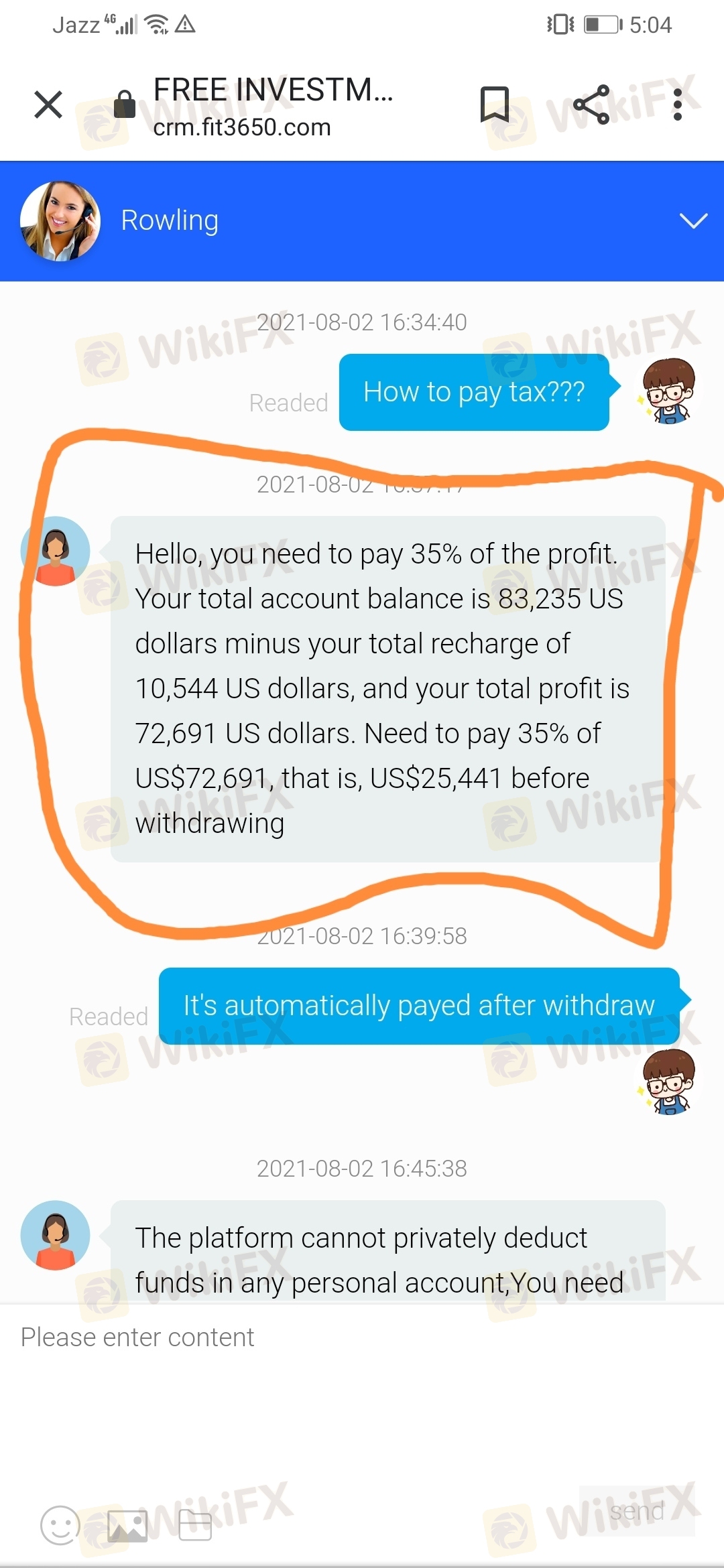Open the emoji picker

click(x=60, y=1526)
